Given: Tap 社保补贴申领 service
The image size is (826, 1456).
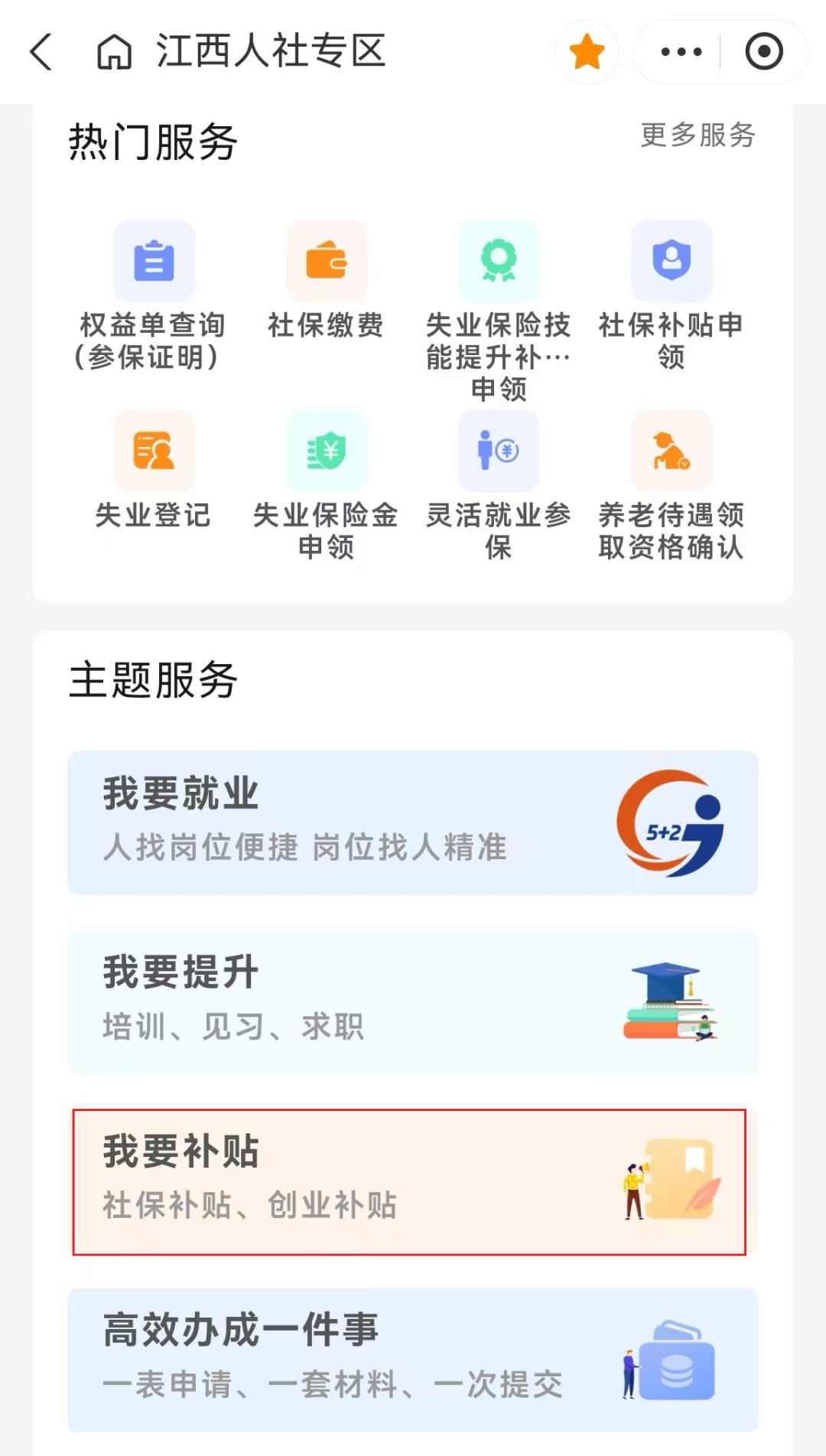Looking at the screenshot, I should pyautogui.click(x=672, y=295).
